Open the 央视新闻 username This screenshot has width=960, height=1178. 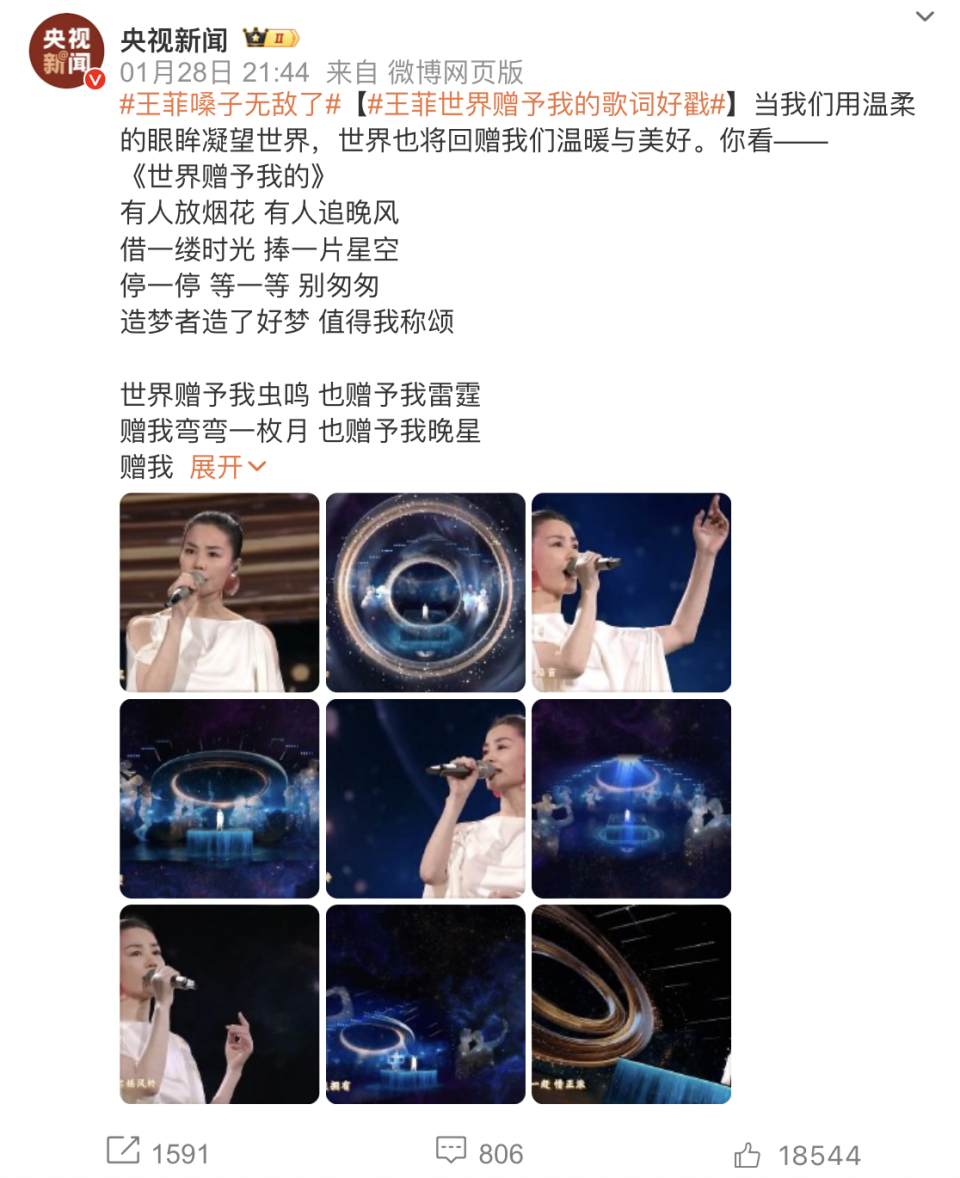175,34
